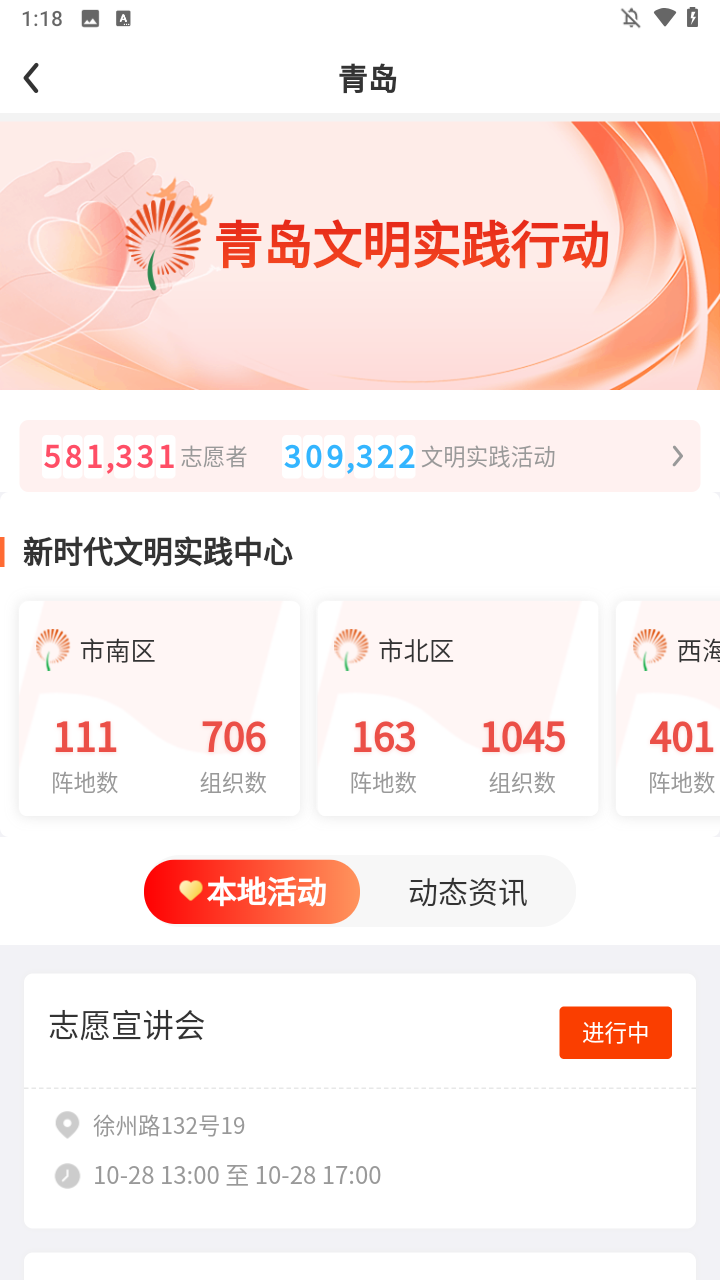Switch to the 动态资讯 tab
Viewport: 720px width, 1280px height.
[x=467, y=892]
